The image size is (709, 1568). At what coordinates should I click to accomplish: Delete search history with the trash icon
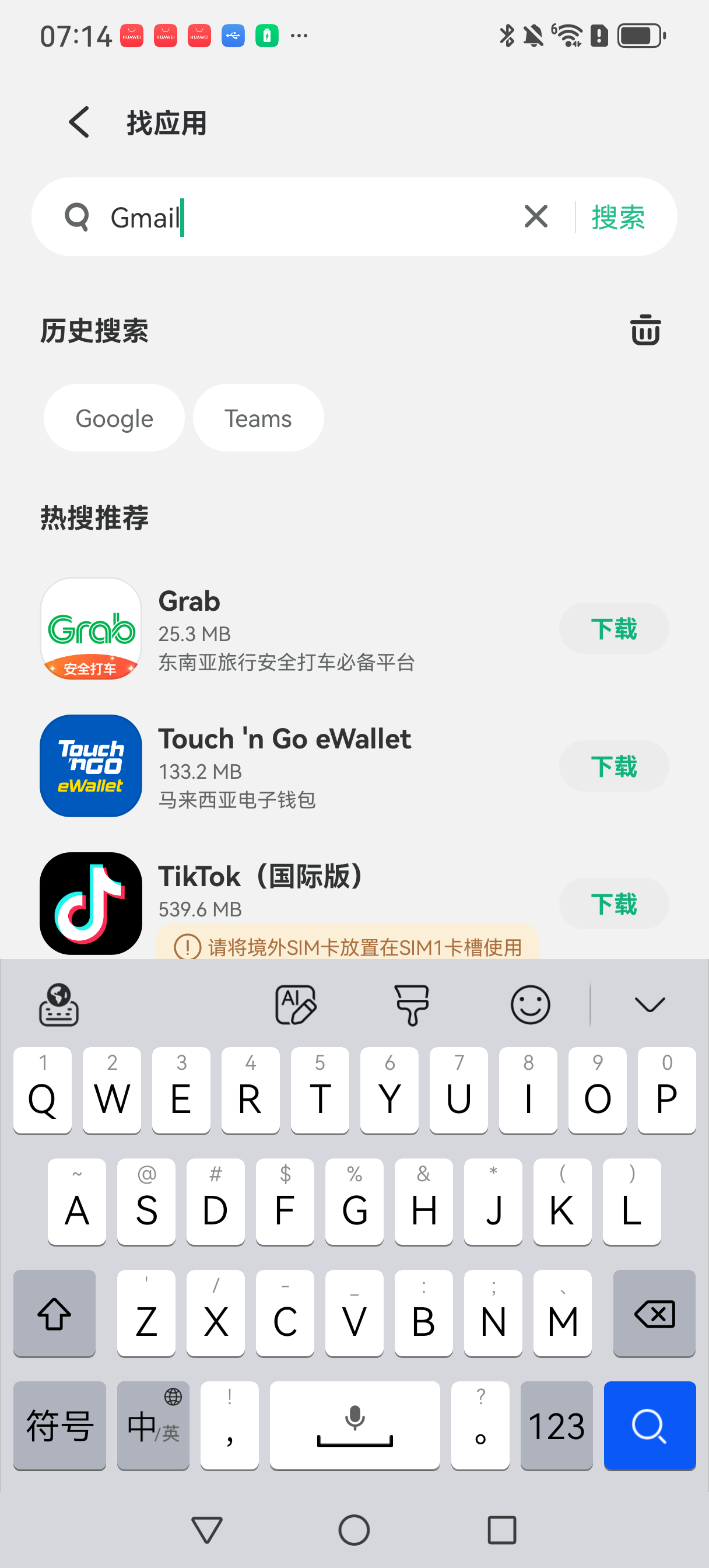point(645,331)
